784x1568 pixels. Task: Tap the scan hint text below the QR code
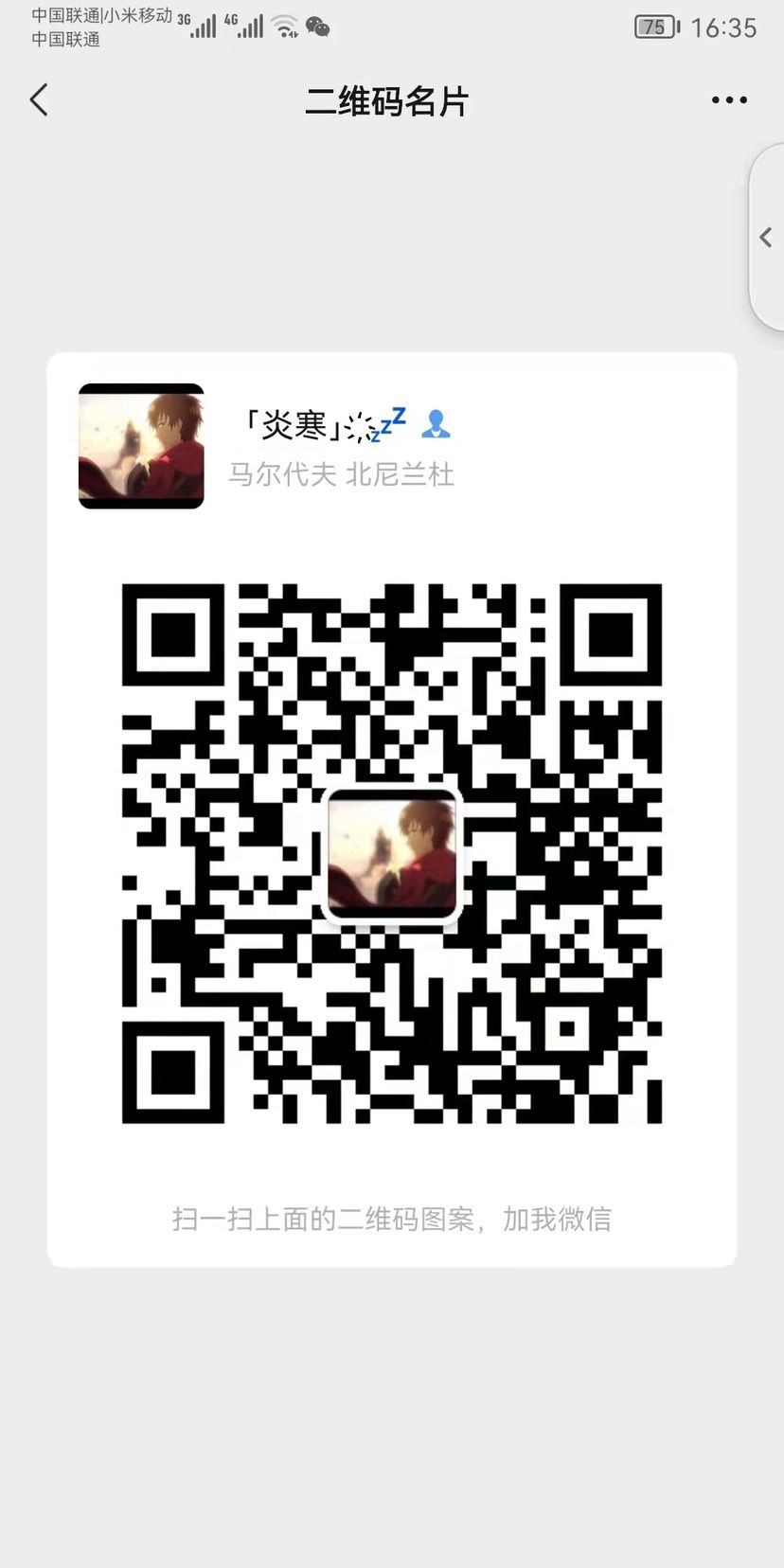[391, 1221]
